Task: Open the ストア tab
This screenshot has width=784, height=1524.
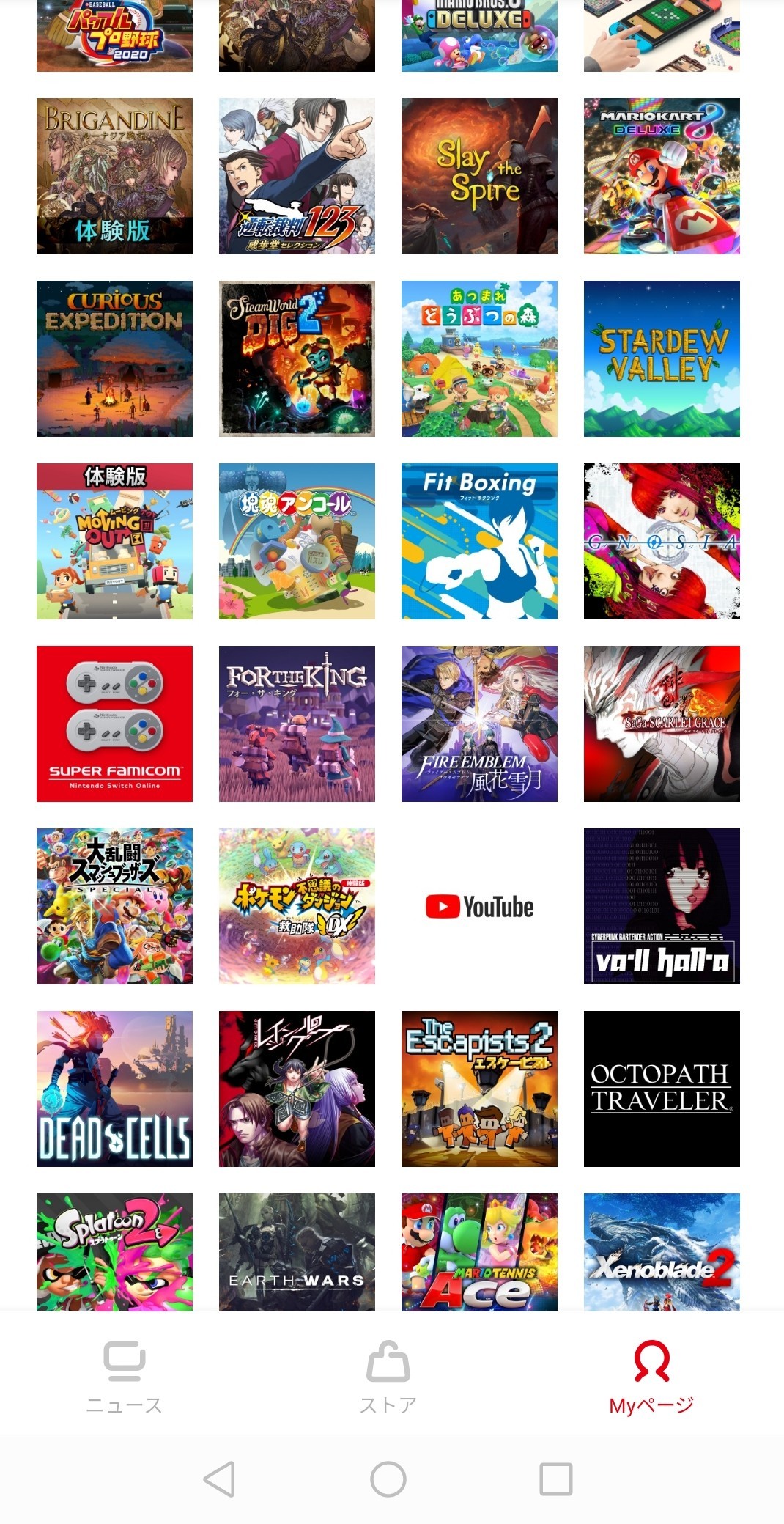Action: 388,1377
